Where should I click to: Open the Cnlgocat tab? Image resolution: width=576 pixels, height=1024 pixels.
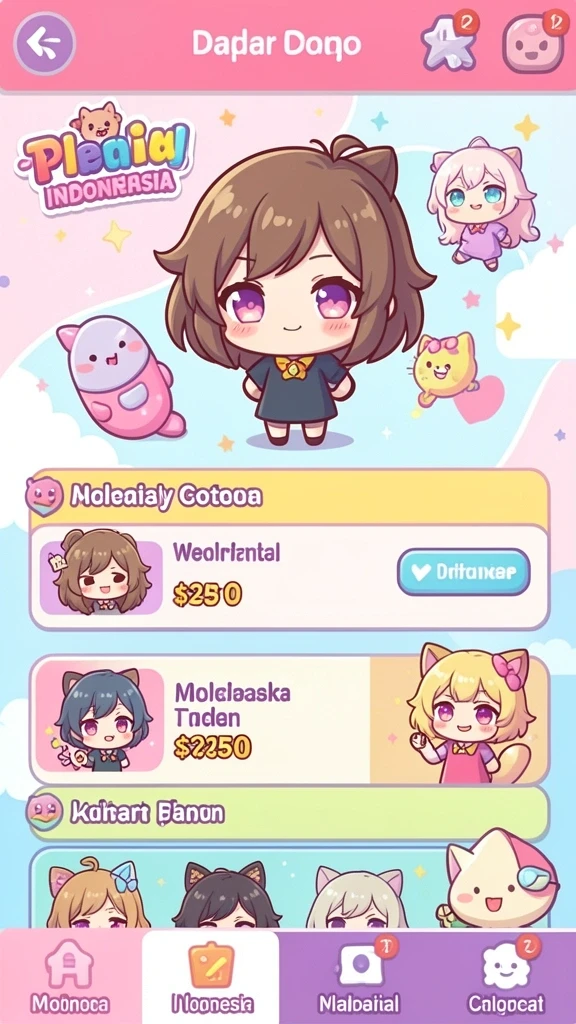[x=506, y=976]
